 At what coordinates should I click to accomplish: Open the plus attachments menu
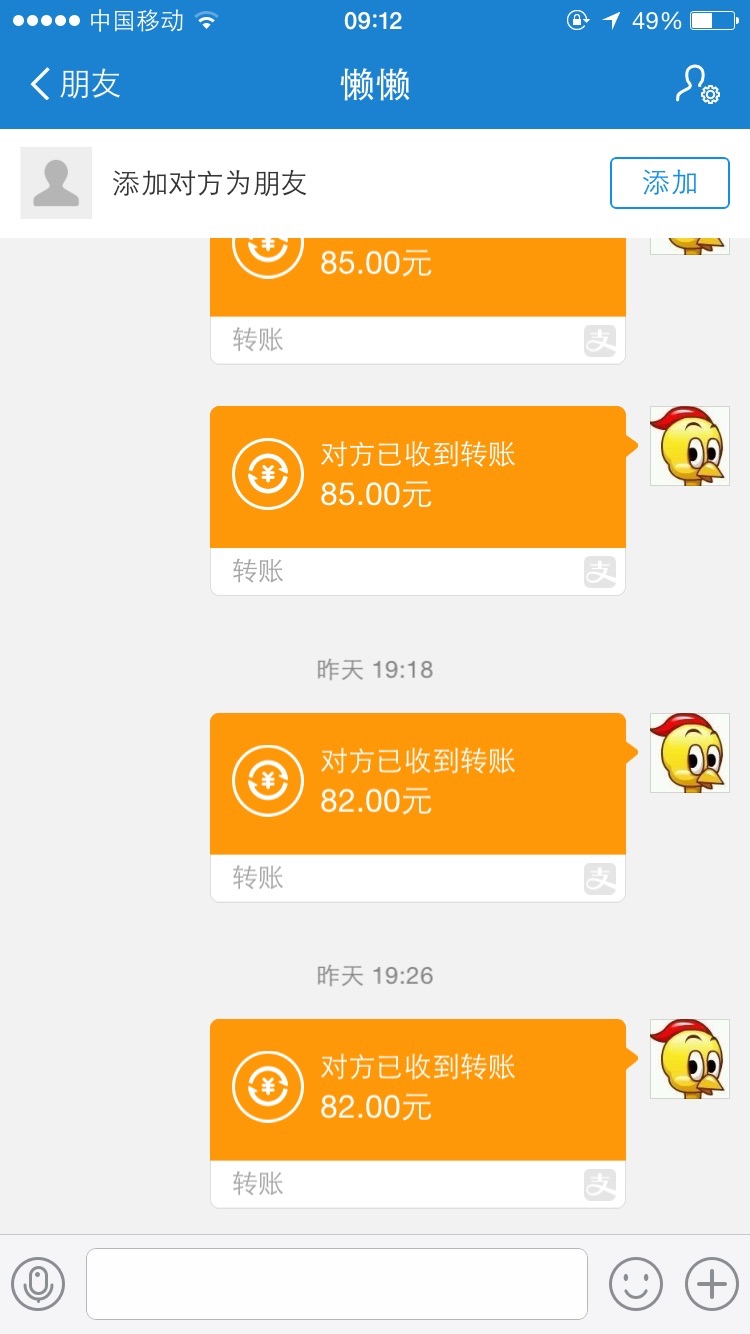pos(711,1284)
